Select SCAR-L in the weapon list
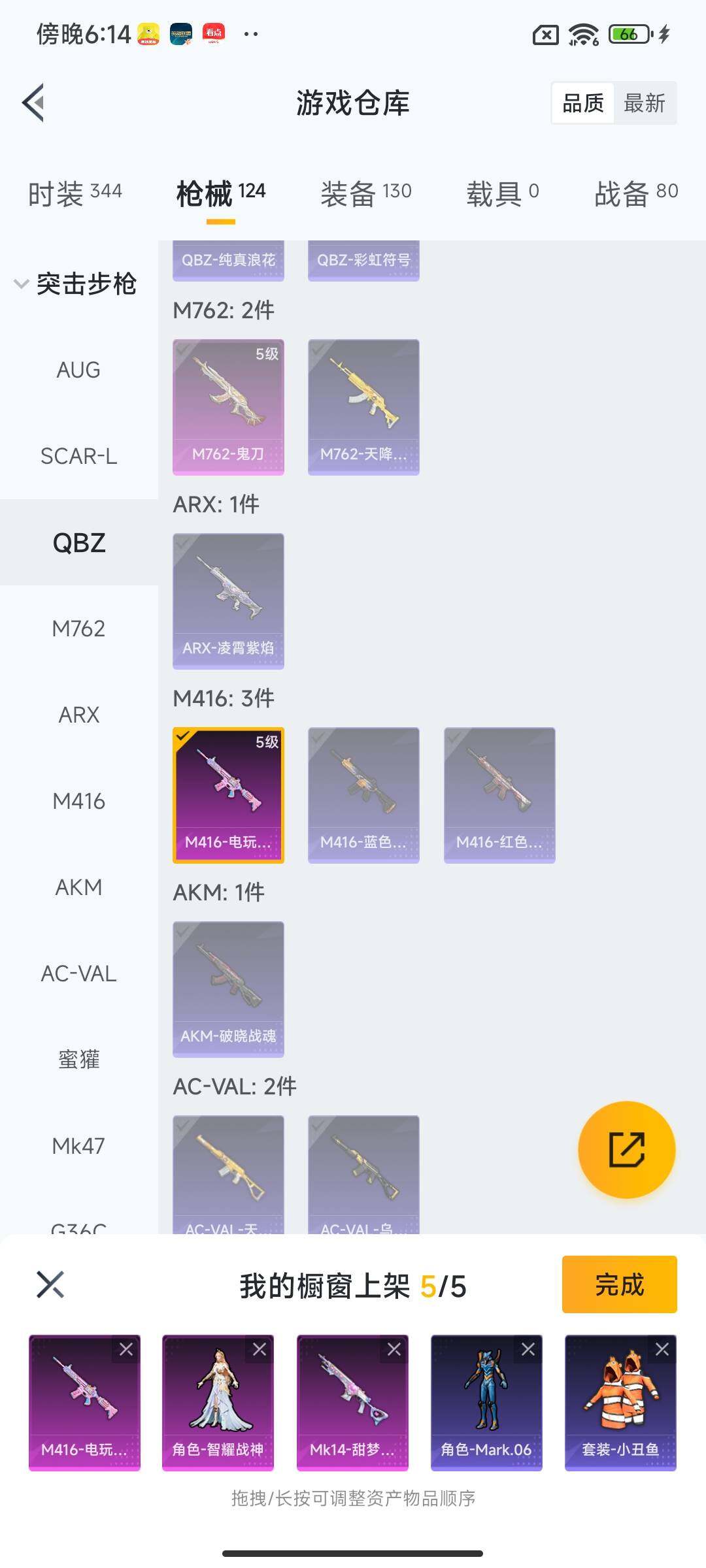This screenshot has width=706, height=1568. 78,456
